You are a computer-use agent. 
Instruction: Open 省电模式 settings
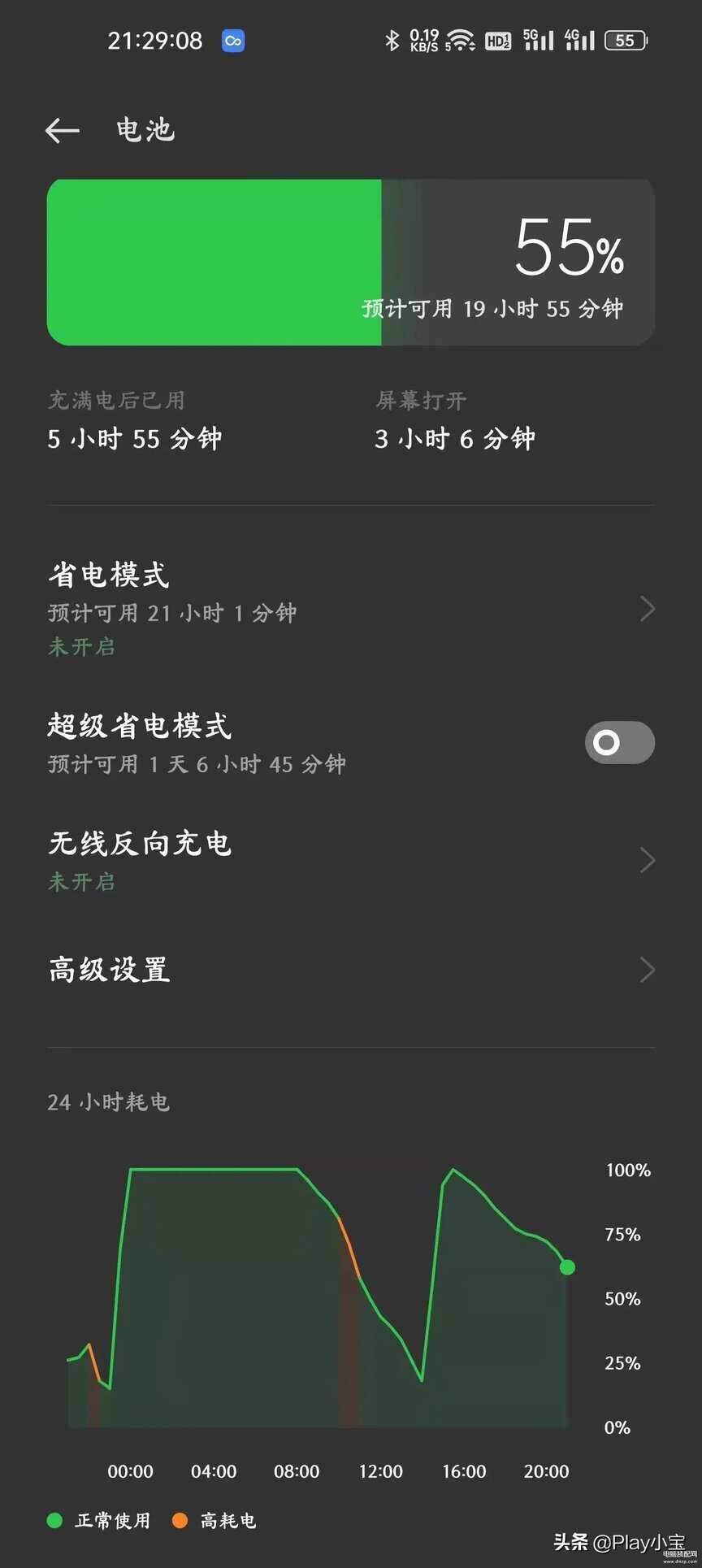351,609
